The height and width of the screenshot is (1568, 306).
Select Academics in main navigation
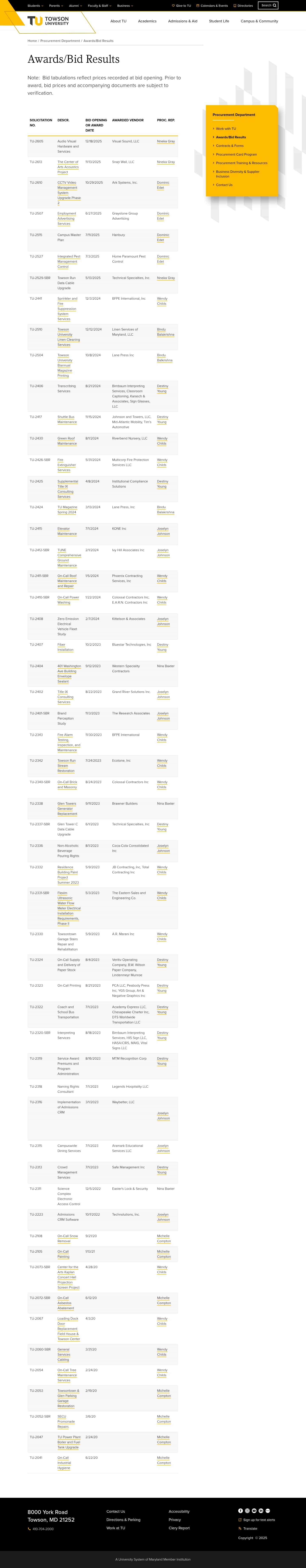147,21
